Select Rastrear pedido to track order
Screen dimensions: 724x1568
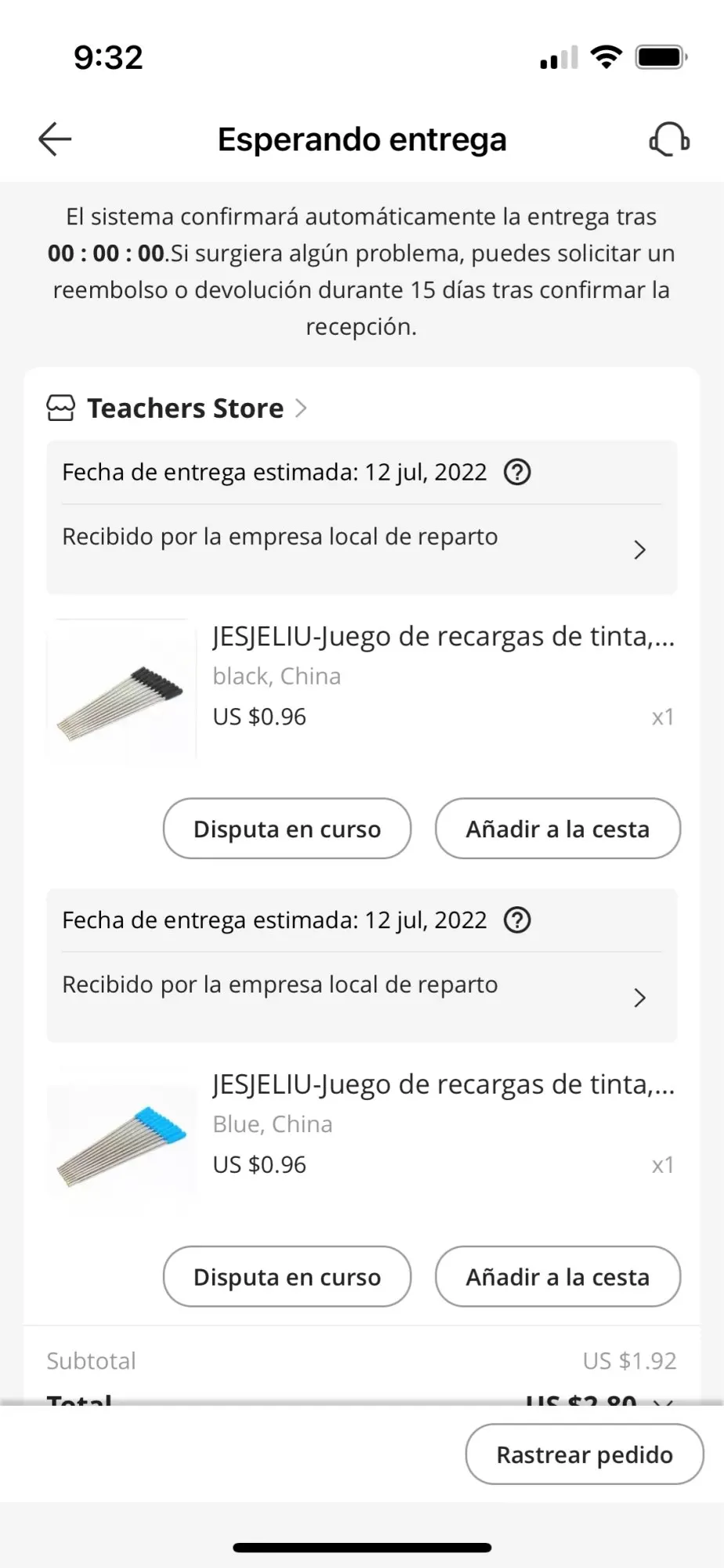(x=584, y=1454)
